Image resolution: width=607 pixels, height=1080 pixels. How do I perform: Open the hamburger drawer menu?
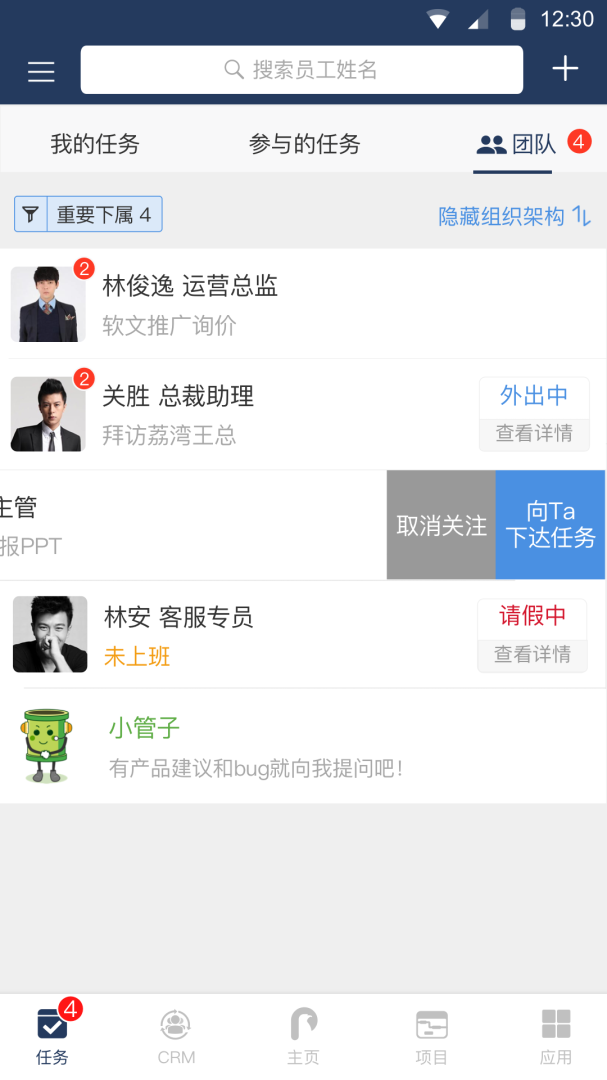click(41, 71)
